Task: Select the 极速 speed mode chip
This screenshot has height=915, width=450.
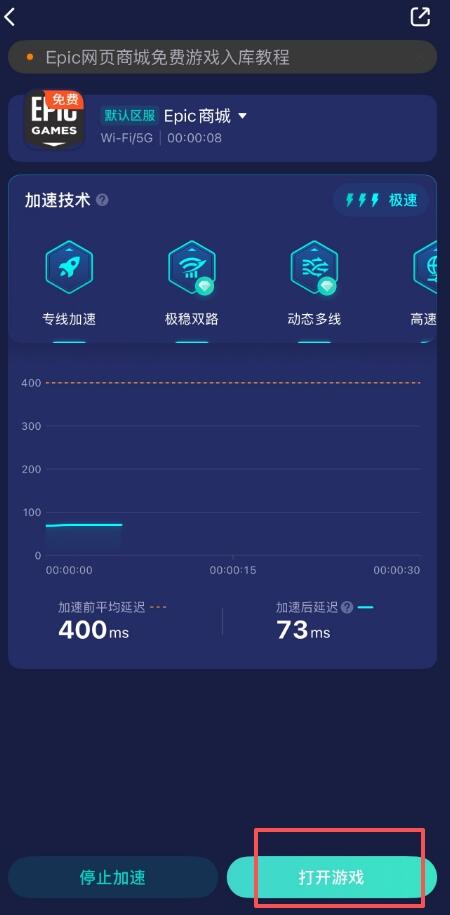Action: click(381, 201)
